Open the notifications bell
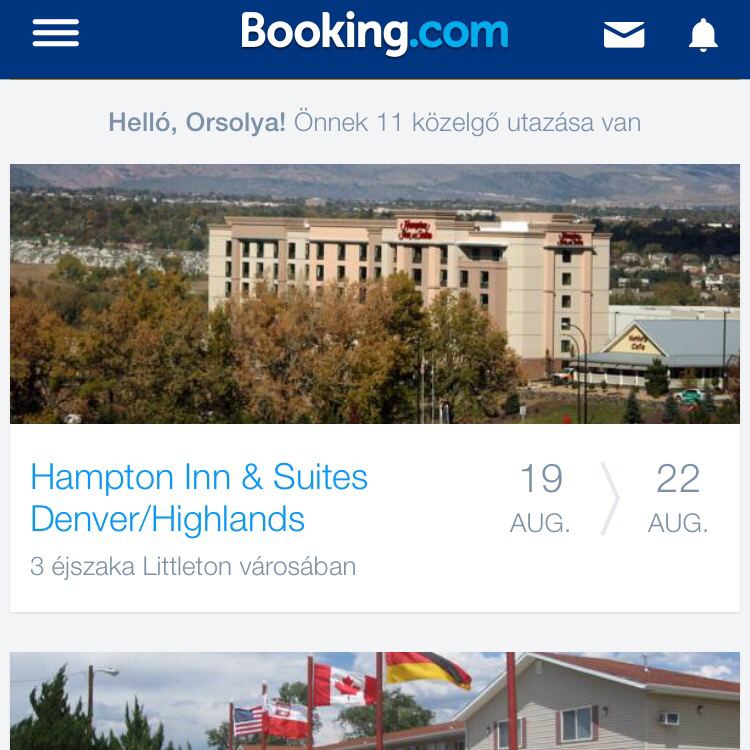This screenshot has width=750, height=750. [x=703, y=35]
